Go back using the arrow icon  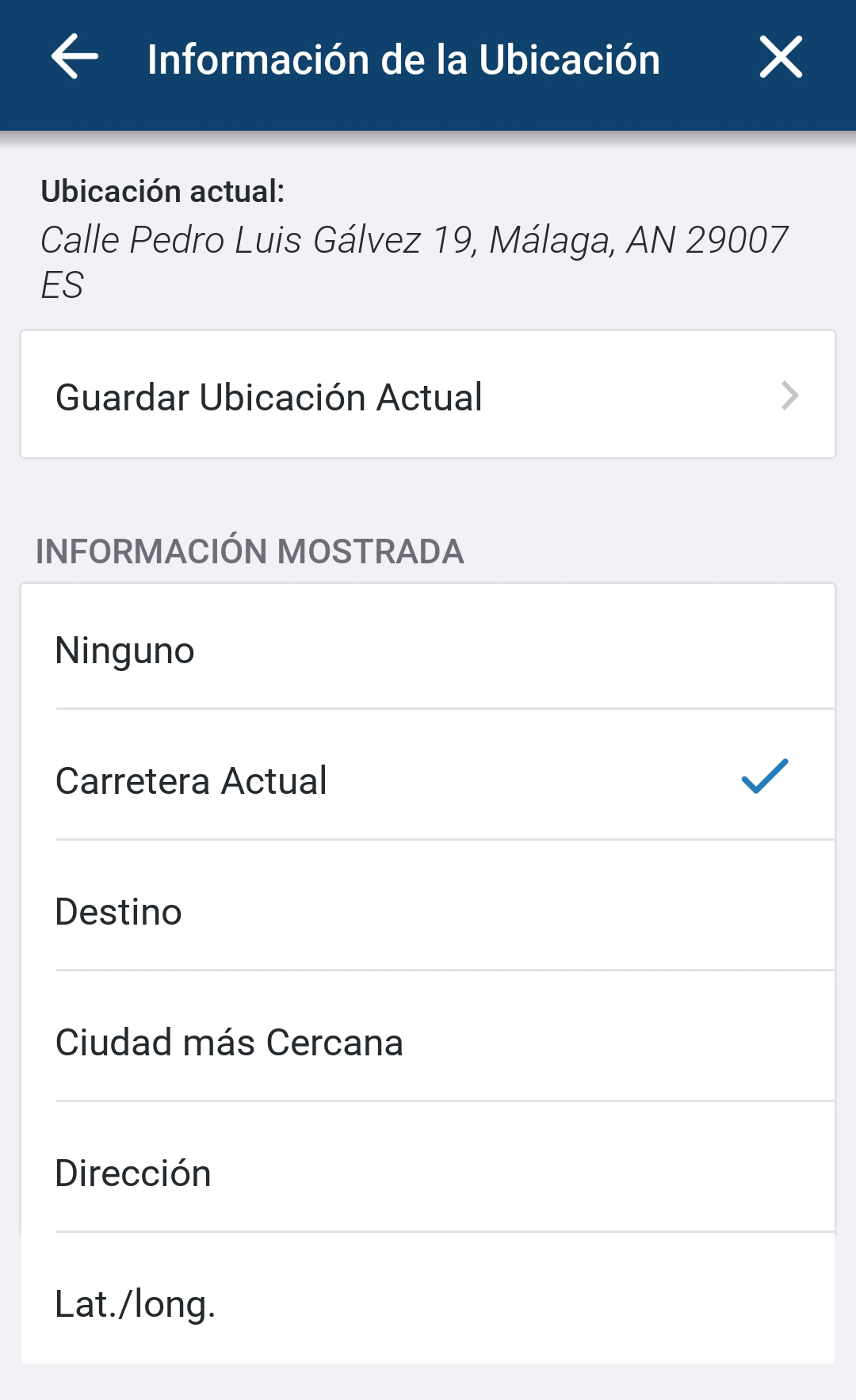75,57
